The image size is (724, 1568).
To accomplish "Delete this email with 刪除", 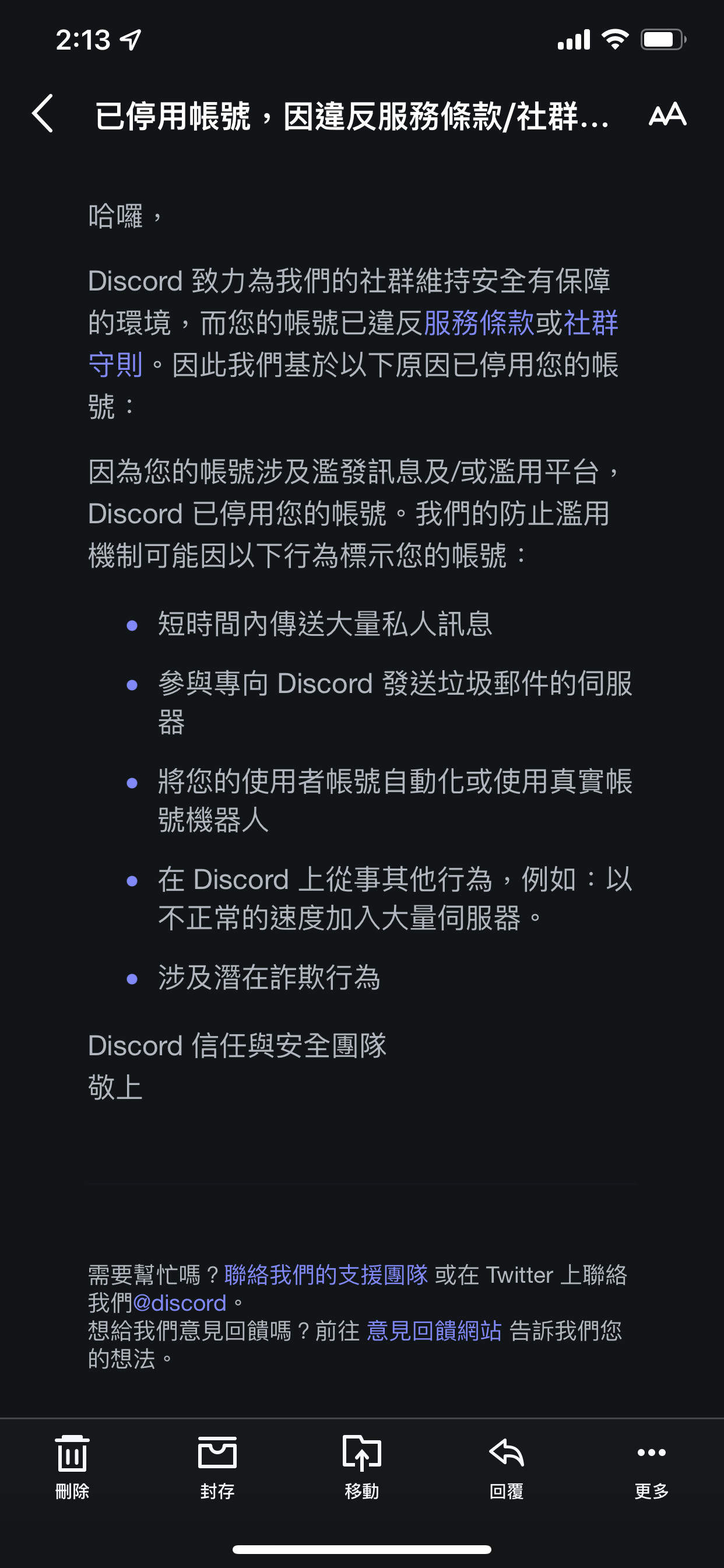I will [x=72, y=1466].
